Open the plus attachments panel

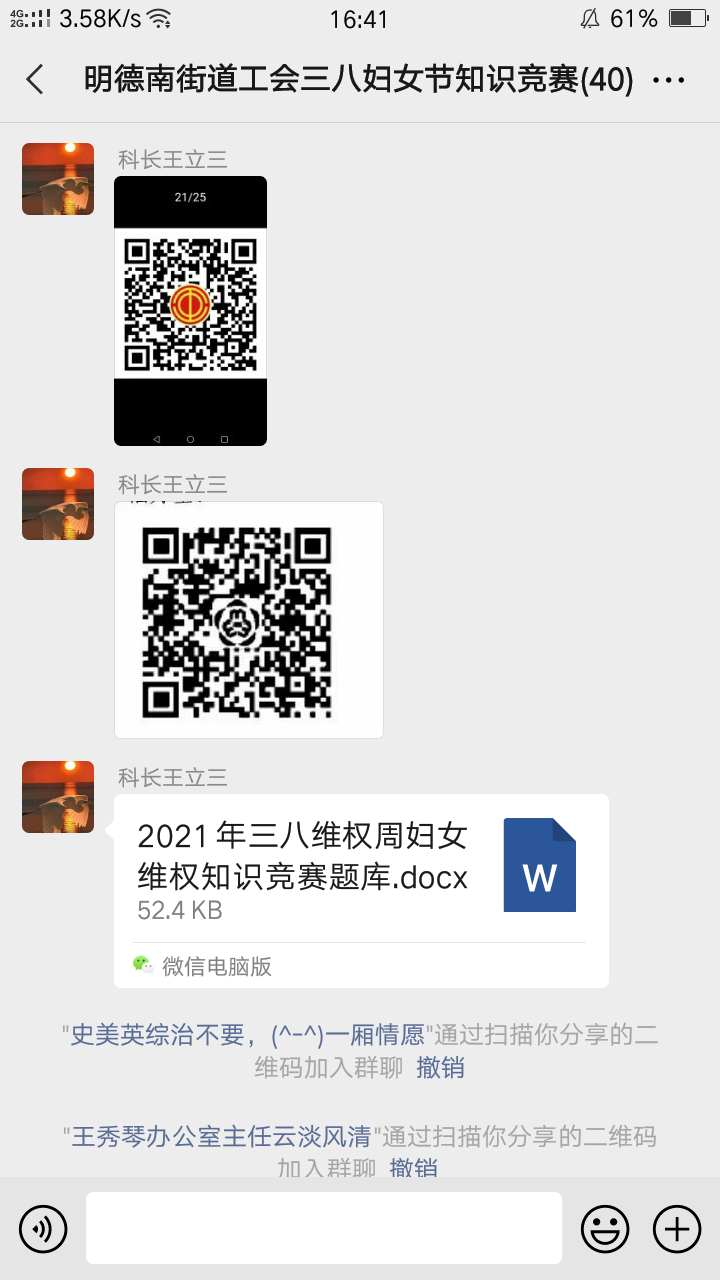point(677,1228)
